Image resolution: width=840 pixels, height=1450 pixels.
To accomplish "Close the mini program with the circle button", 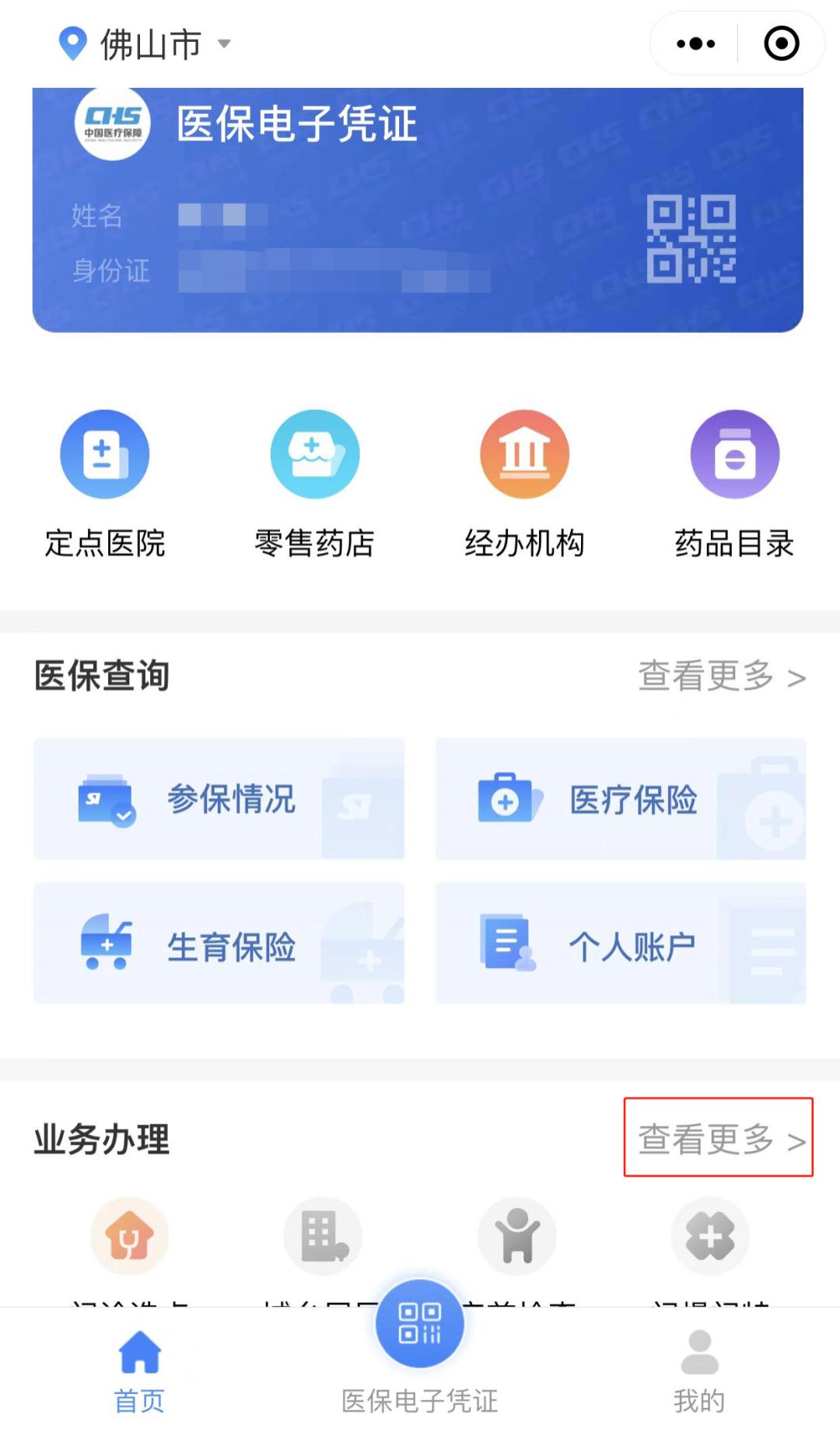I will click(x=781, y=44).
